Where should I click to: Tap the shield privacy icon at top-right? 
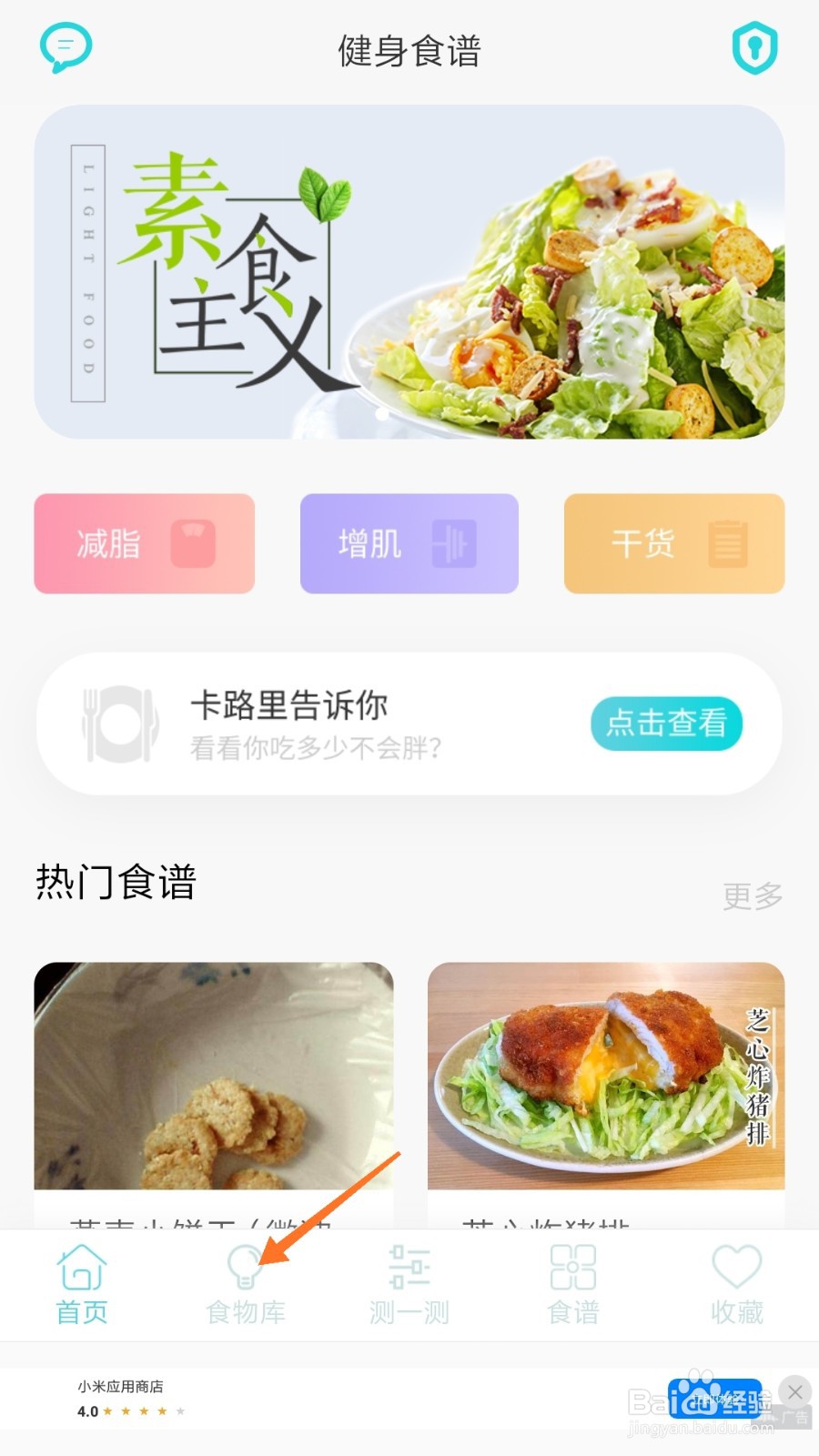(x=753, y=47)
